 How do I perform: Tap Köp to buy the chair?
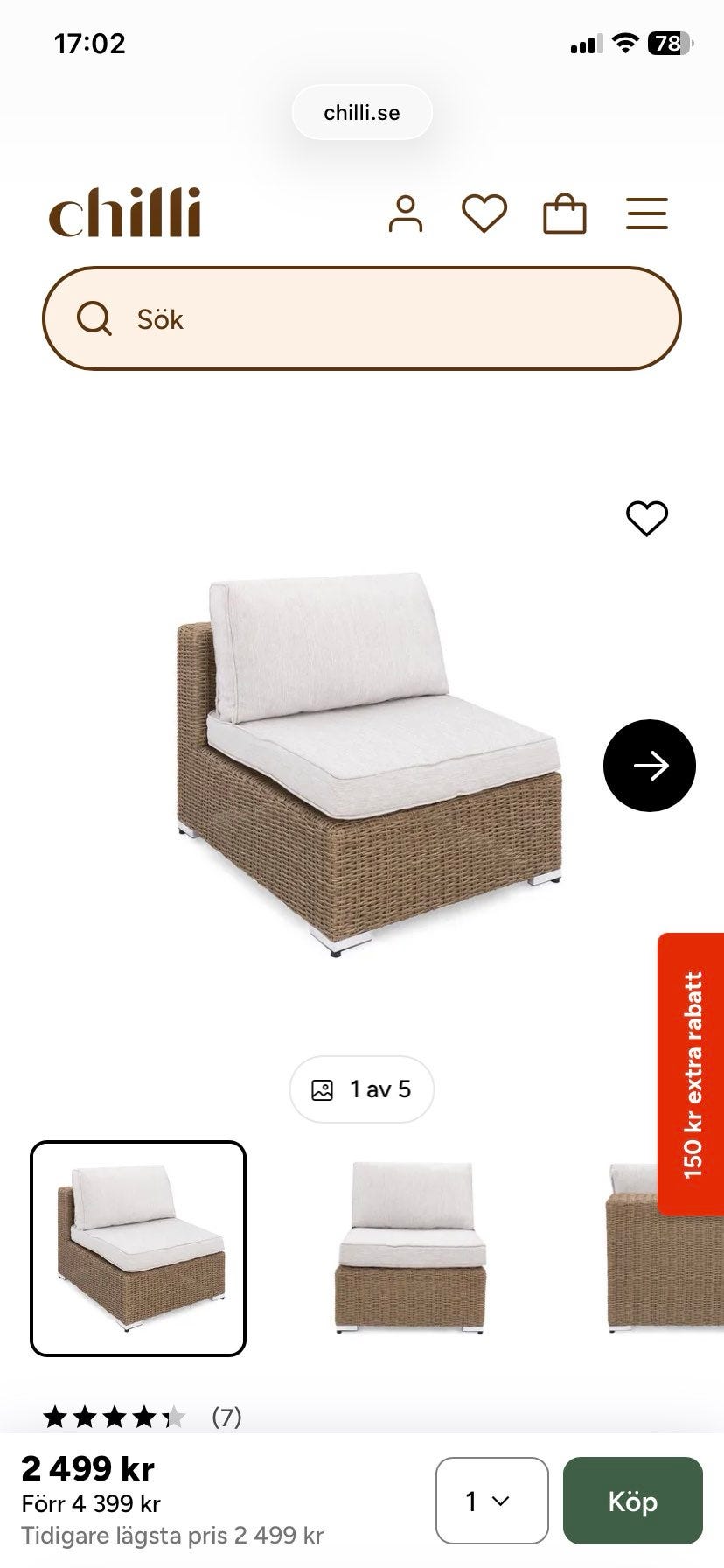point(633,1501)
